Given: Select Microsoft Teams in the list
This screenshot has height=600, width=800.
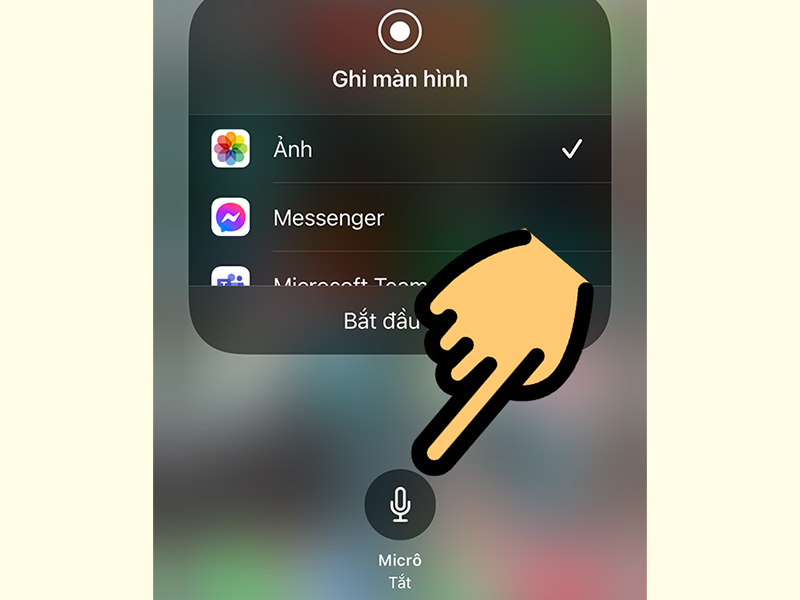Looking at the screenshot, I should coord(330,278).
